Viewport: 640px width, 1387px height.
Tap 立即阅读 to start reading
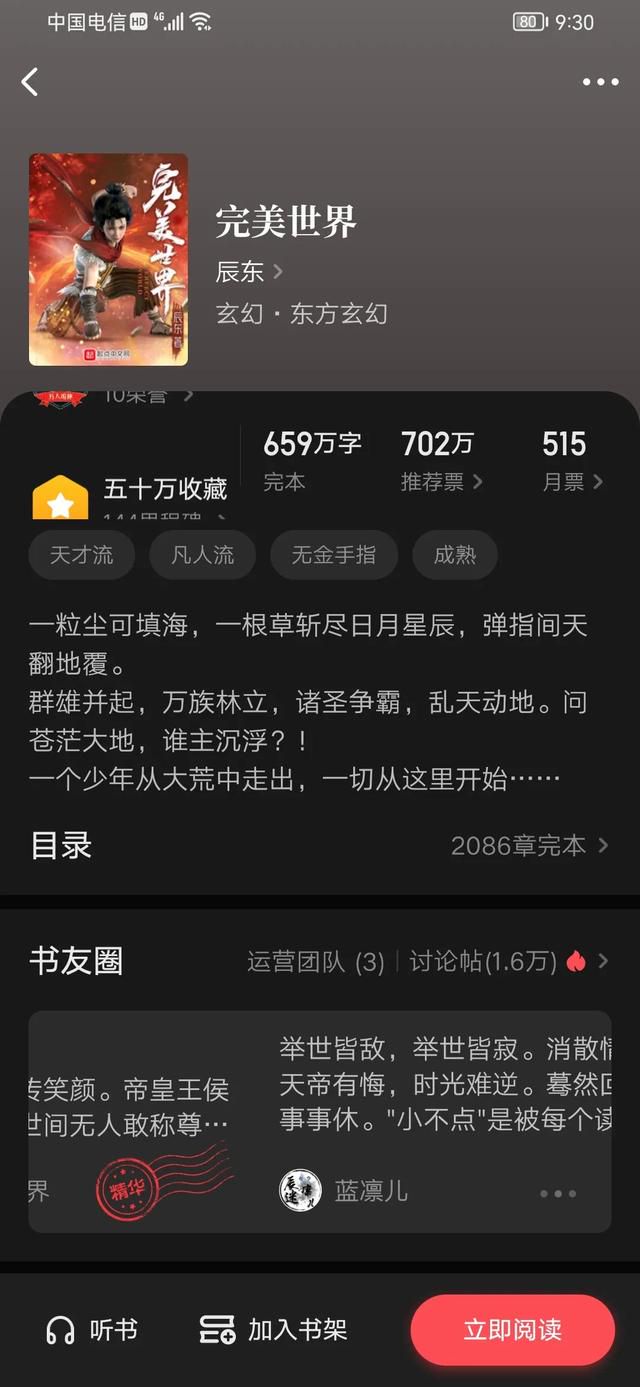512,1330
